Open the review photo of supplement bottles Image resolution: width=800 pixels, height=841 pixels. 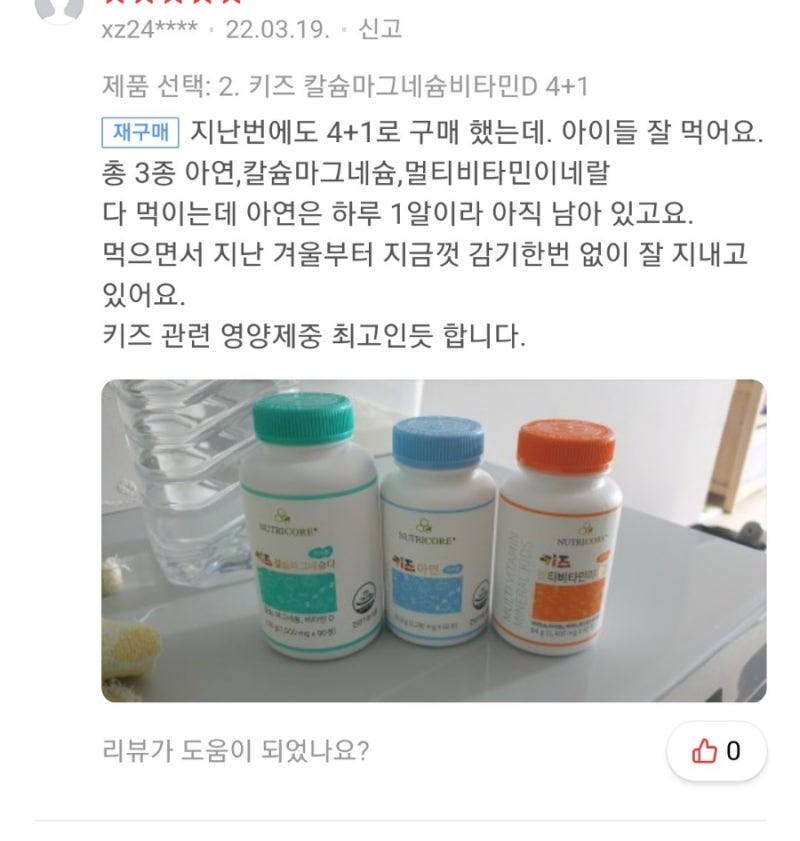point(434,541)
